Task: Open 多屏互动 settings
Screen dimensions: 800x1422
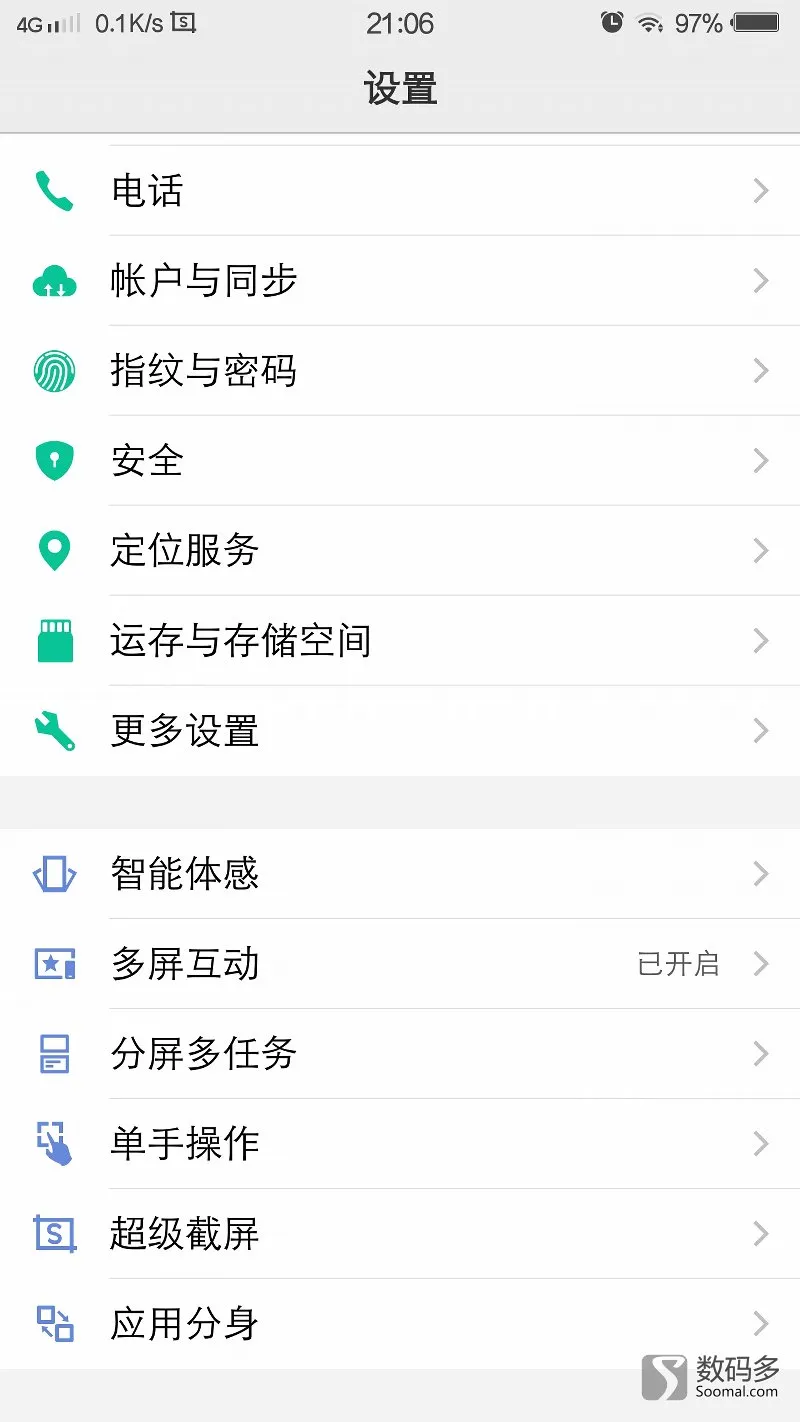Action: click(x=400, y=964)
